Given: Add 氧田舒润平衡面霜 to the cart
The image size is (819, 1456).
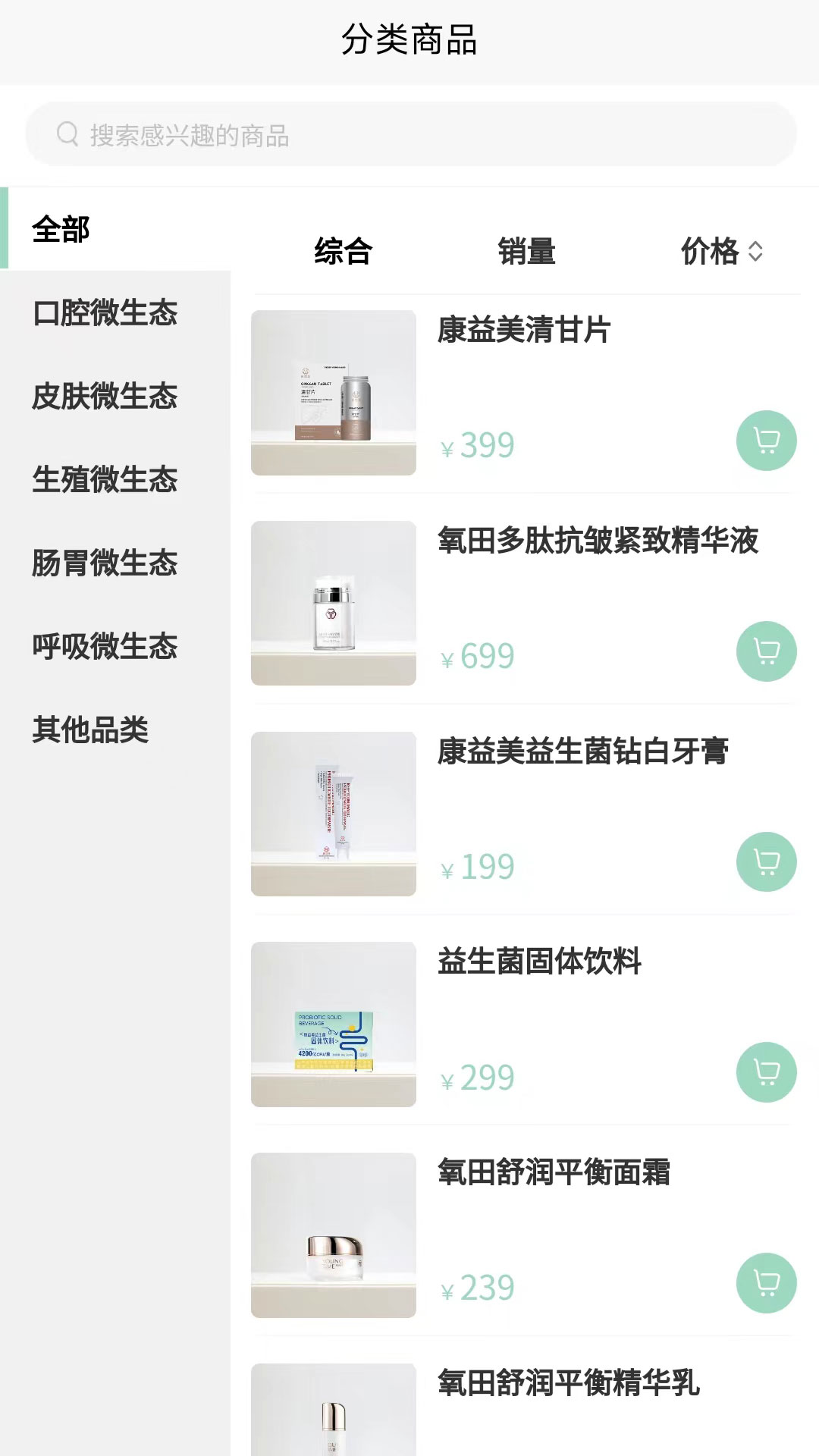Looking at the screenshot, I should [x=766, y=1283].
